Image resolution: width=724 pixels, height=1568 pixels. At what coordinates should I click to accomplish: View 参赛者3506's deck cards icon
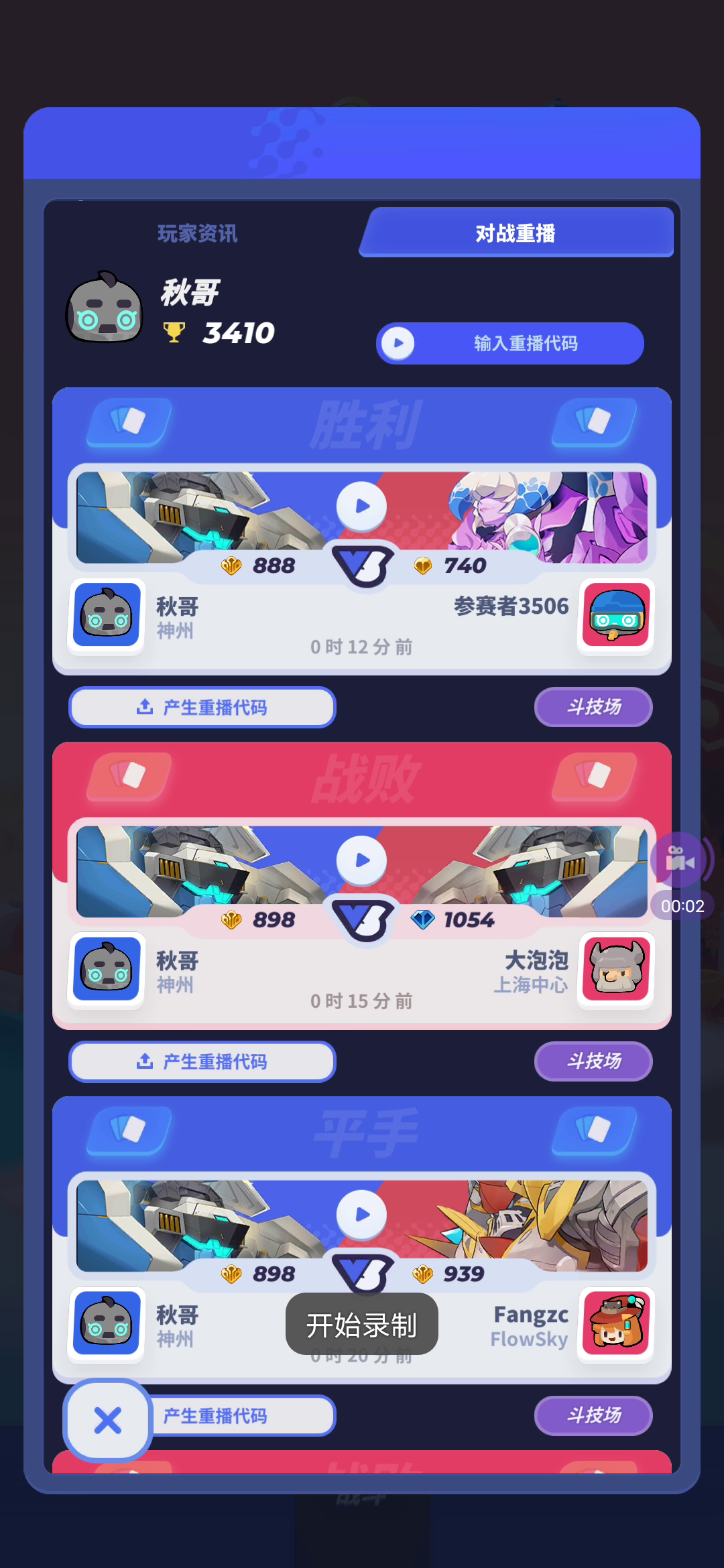click(594, 422)
